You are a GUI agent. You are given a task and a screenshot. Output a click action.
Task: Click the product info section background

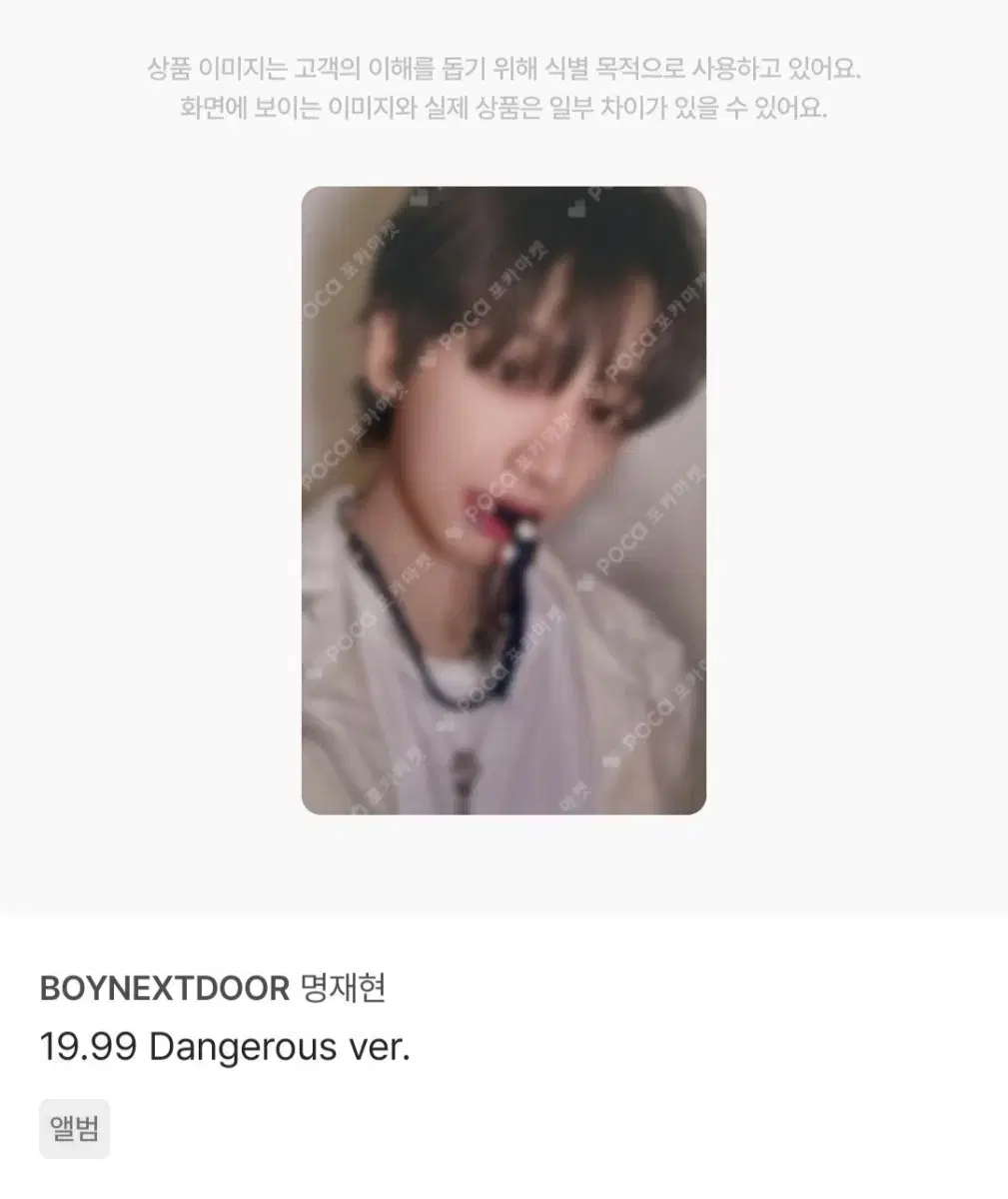coord(699,1059)
